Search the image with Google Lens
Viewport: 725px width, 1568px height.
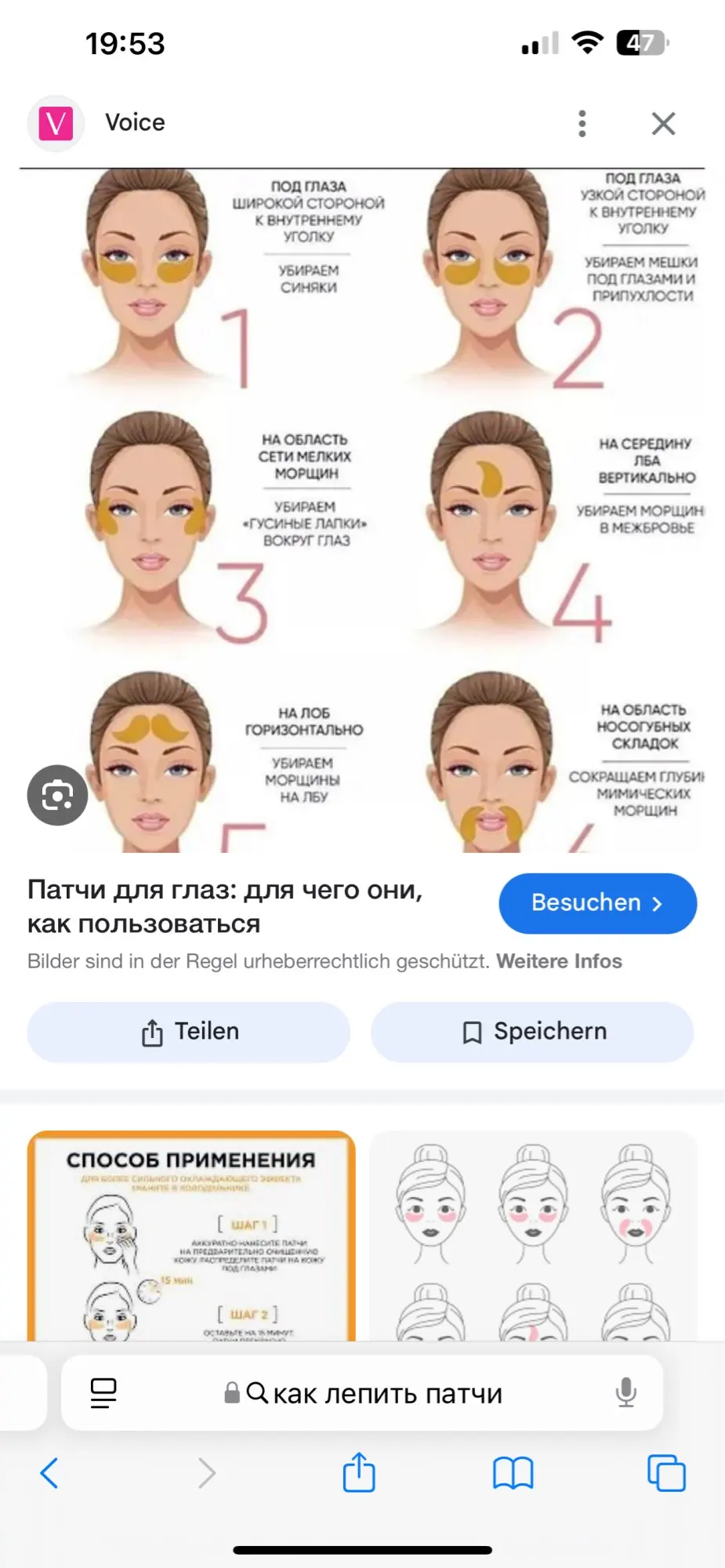pyautogui.click(x=57, y=795)
